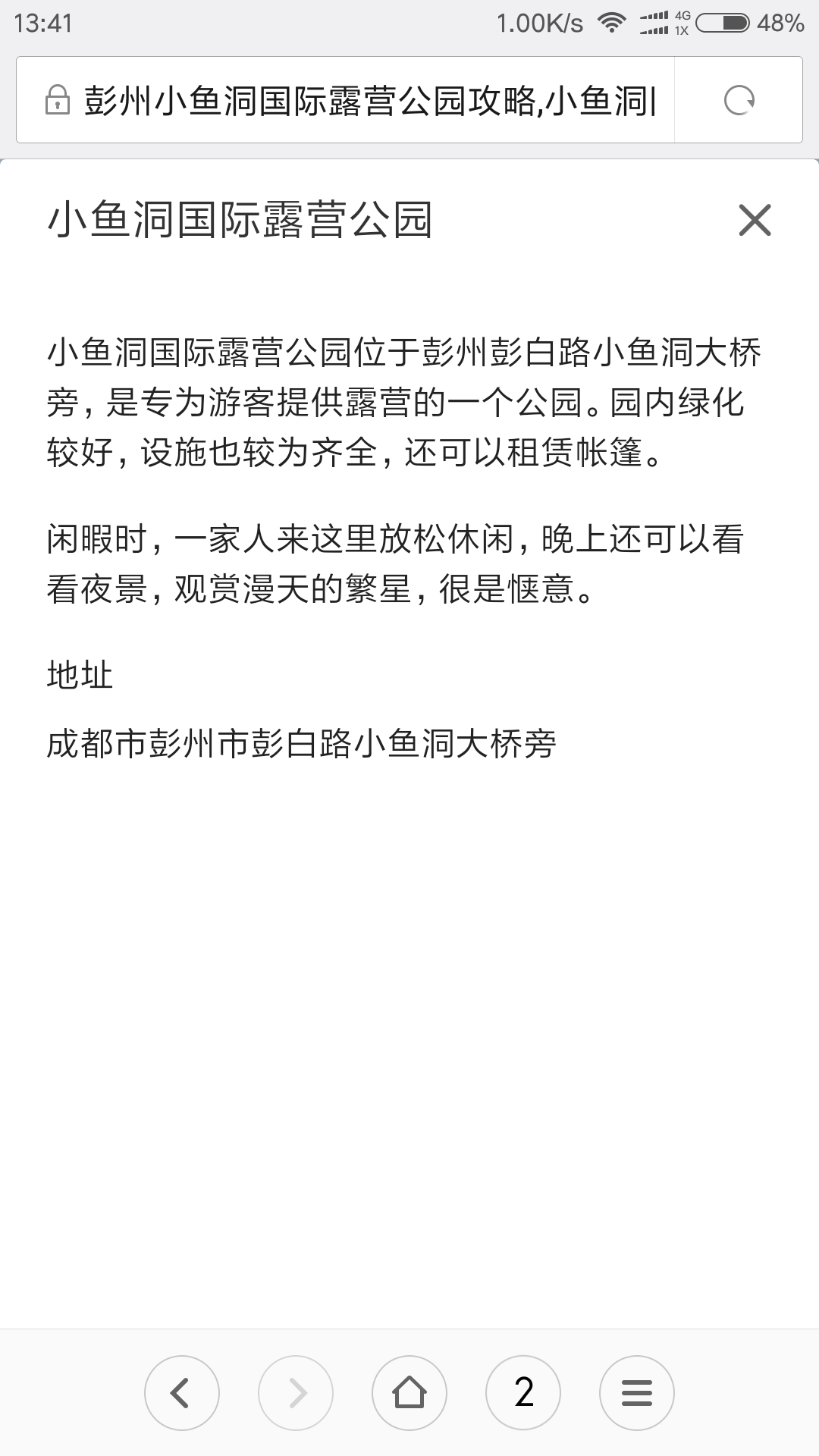Open the browser menu
This screenshot has width=819, height=1456.
point(637,1393)
